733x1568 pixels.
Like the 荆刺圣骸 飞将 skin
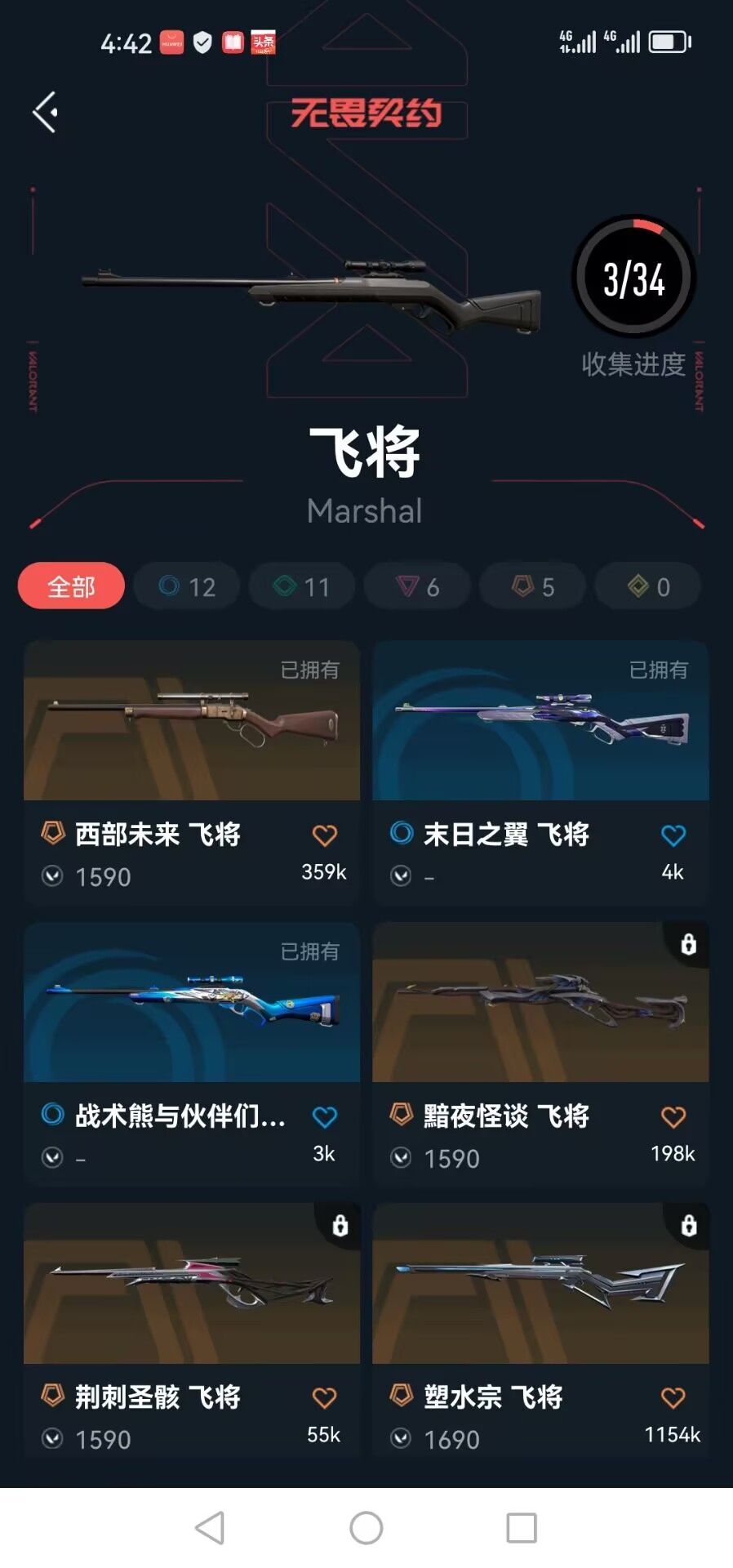coord(324,1398)
